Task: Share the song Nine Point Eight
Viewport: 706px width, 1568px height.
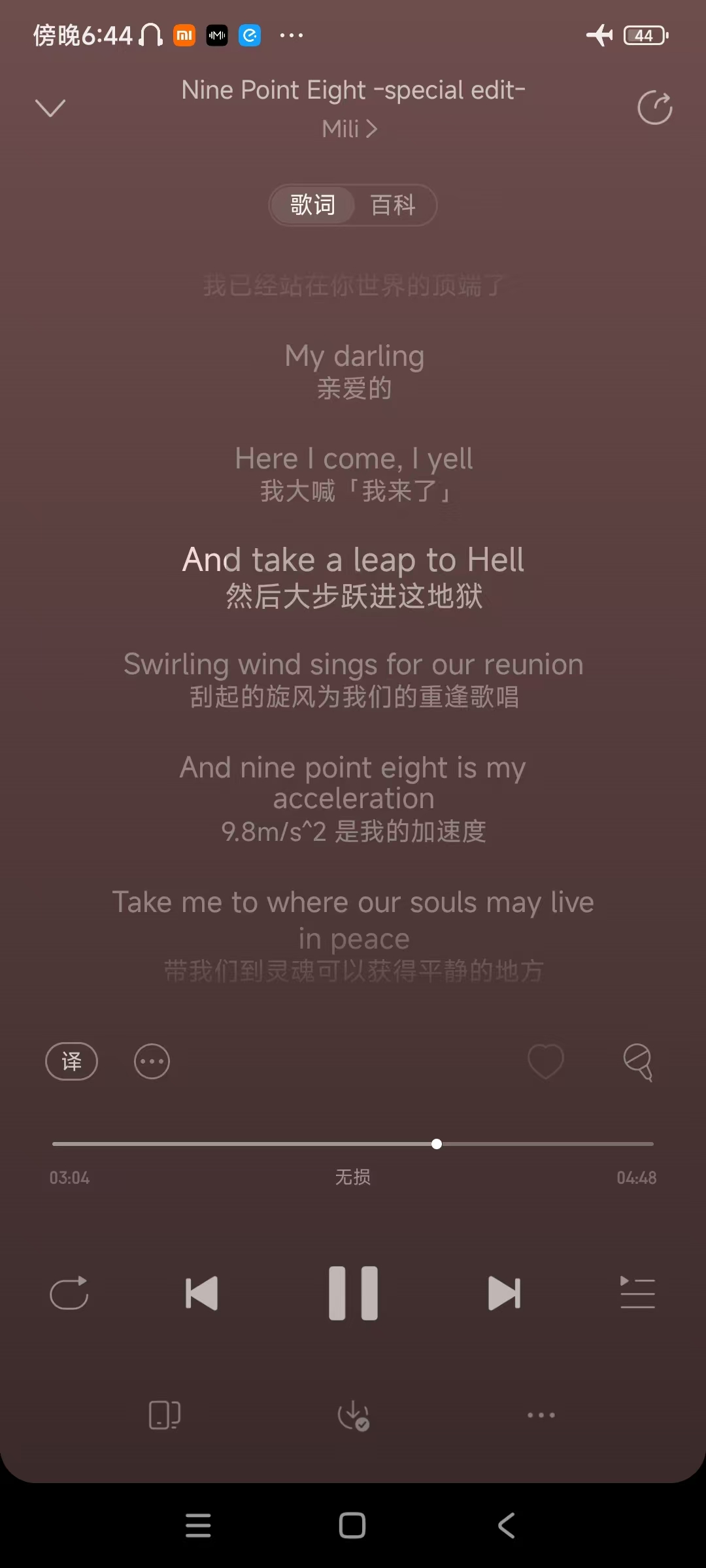Action: pyautogui.click(x=654, y=108)
